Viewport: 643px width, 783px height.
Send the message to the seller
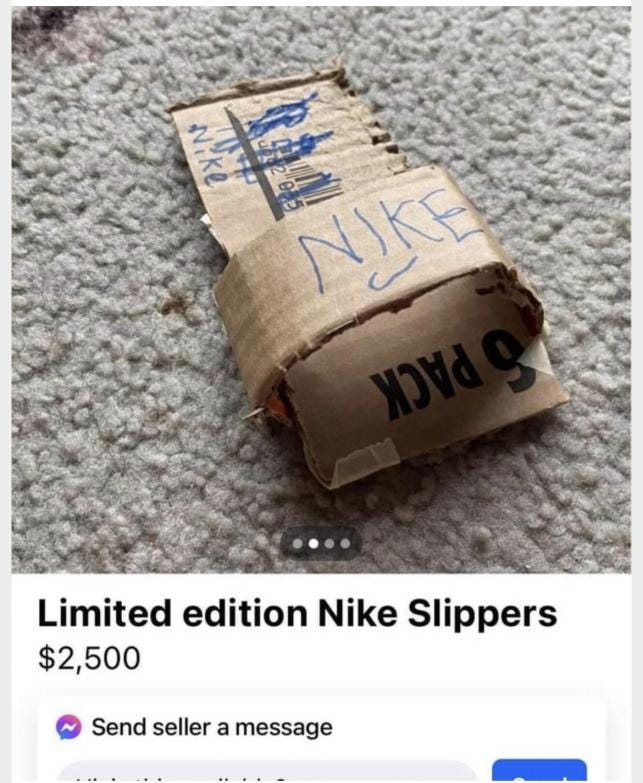coord(539,773)
